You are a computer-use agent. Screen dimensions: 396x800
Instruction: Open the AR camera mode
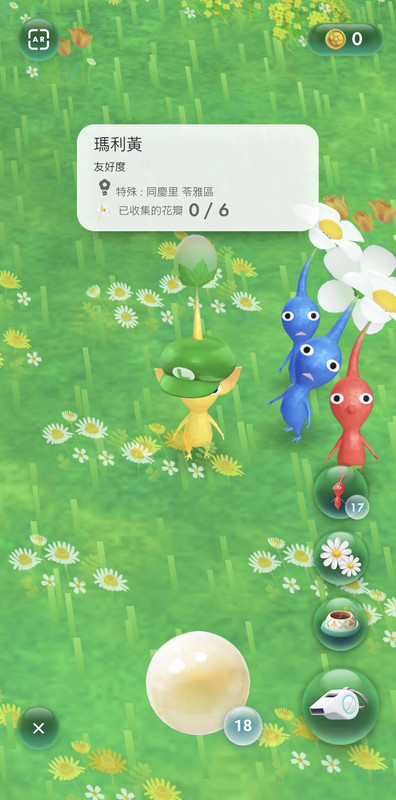[x=39, y=40]
